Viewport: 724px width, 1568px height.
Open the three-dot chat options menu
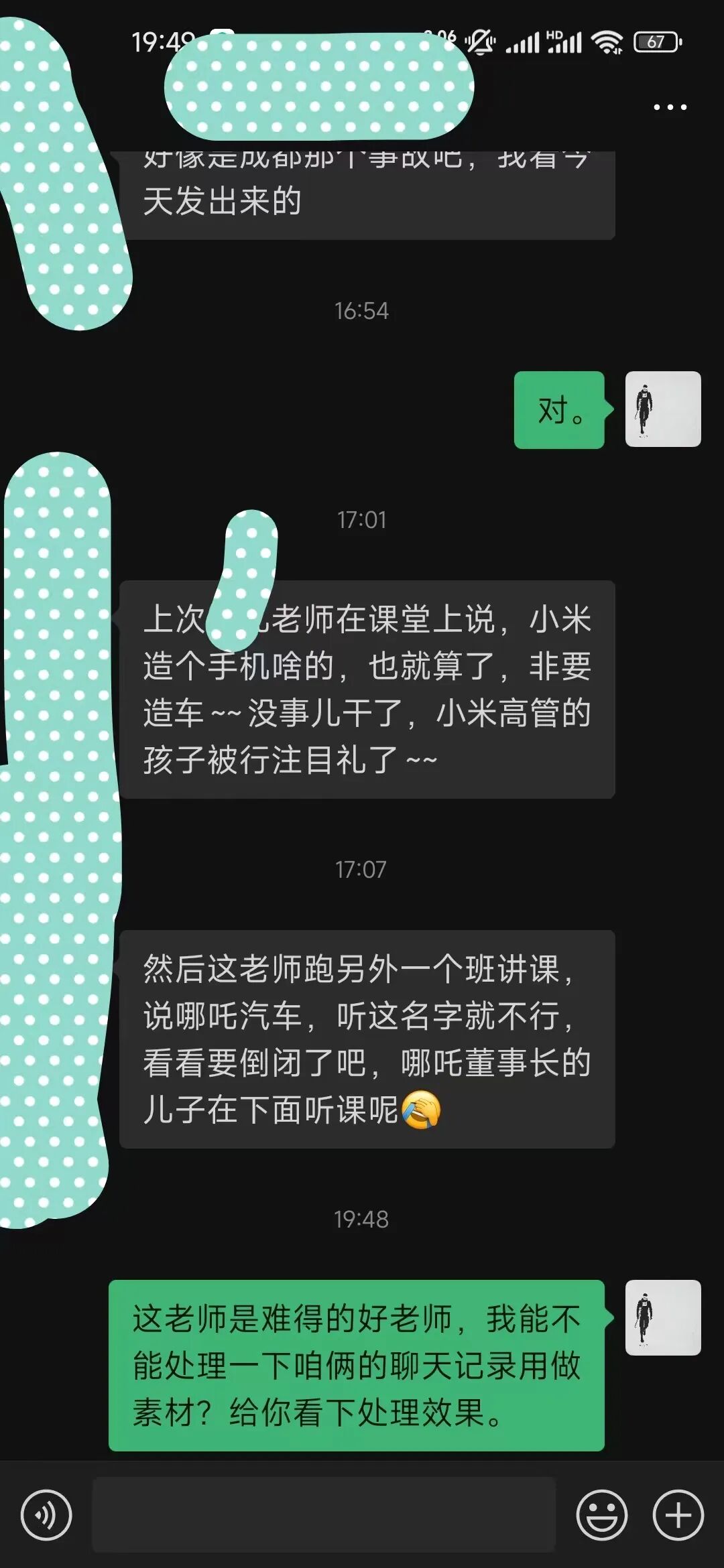pos(670,107)
